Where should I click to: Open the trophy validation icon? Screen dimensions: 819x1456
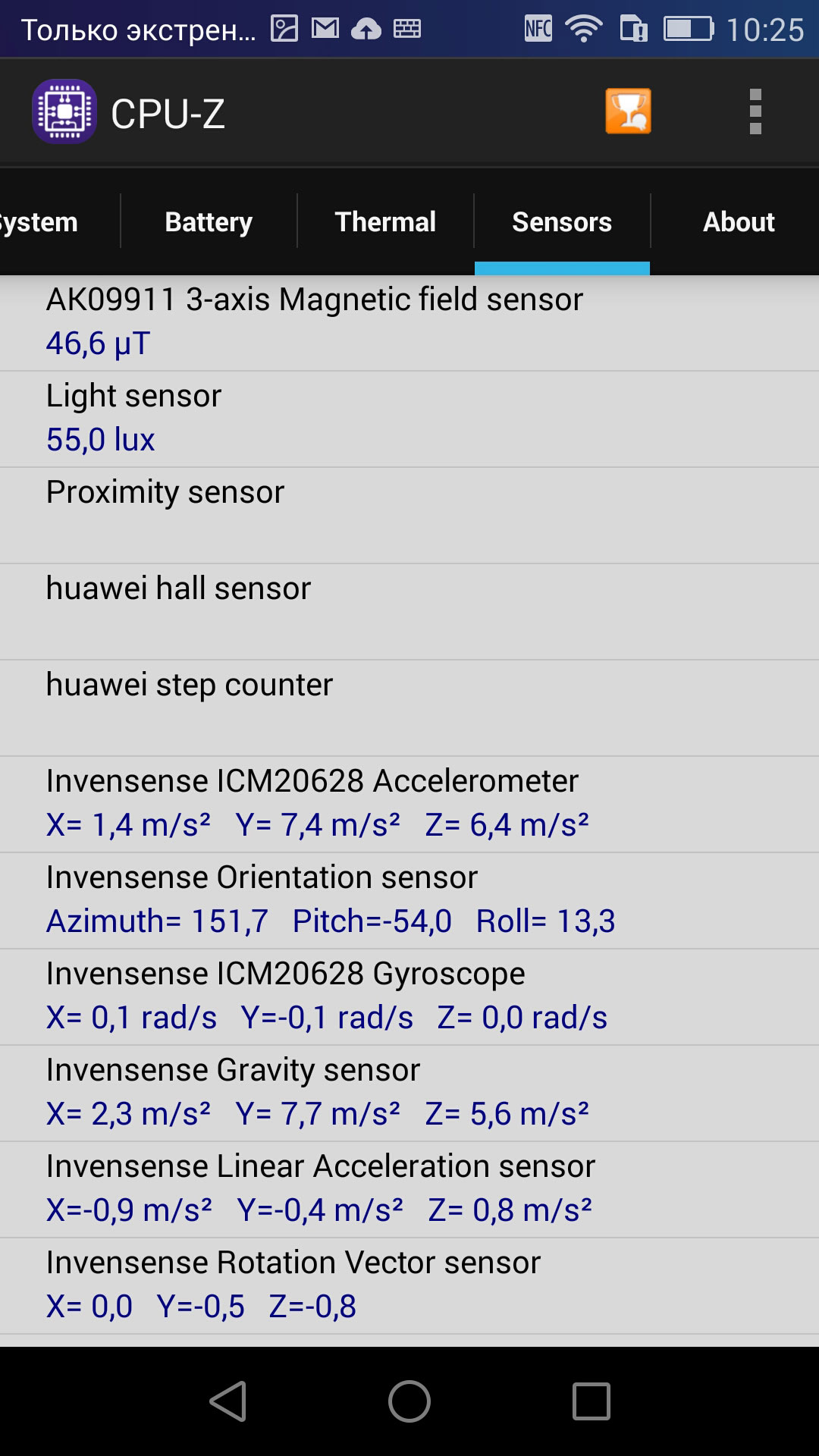click(628, 111)
